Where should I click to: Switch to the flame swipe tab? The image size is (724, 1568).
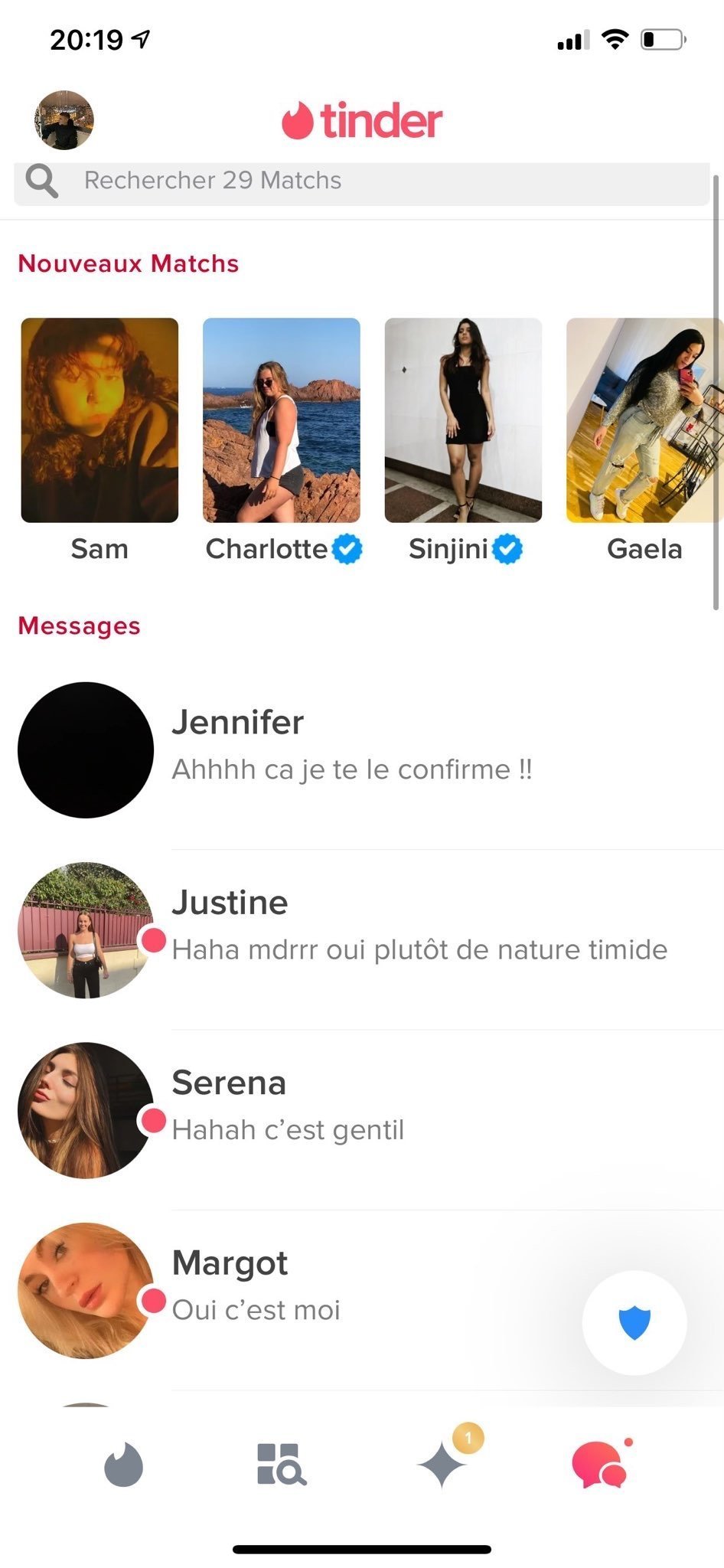click(124, 1465)
